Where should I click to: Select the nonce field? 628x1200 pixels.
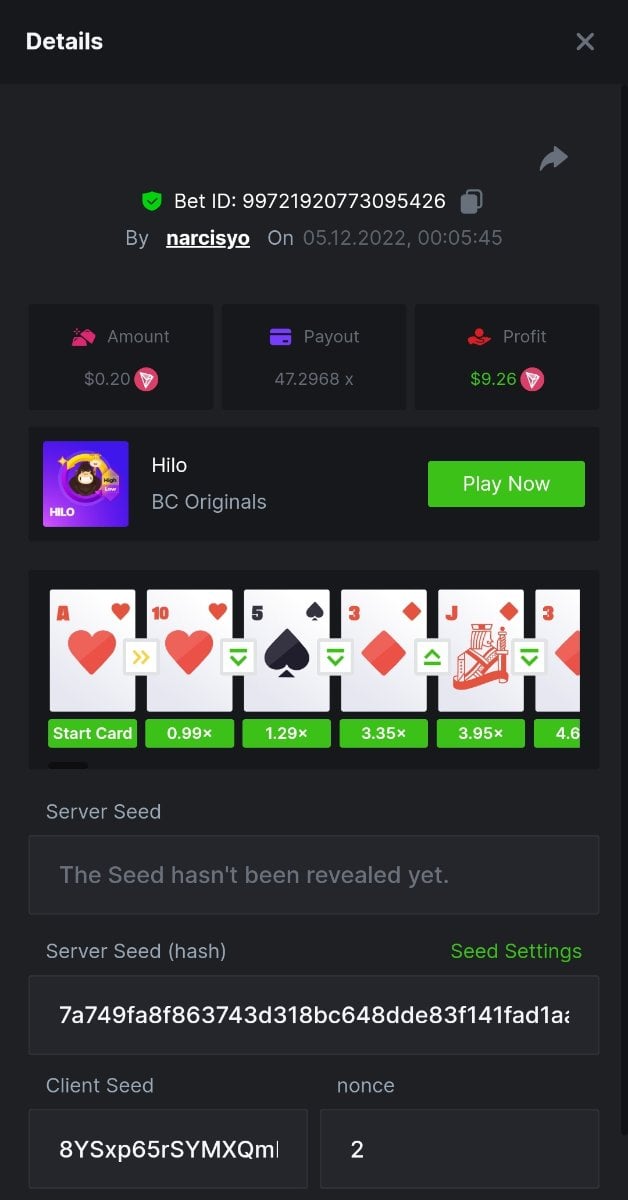point(459,1148)
